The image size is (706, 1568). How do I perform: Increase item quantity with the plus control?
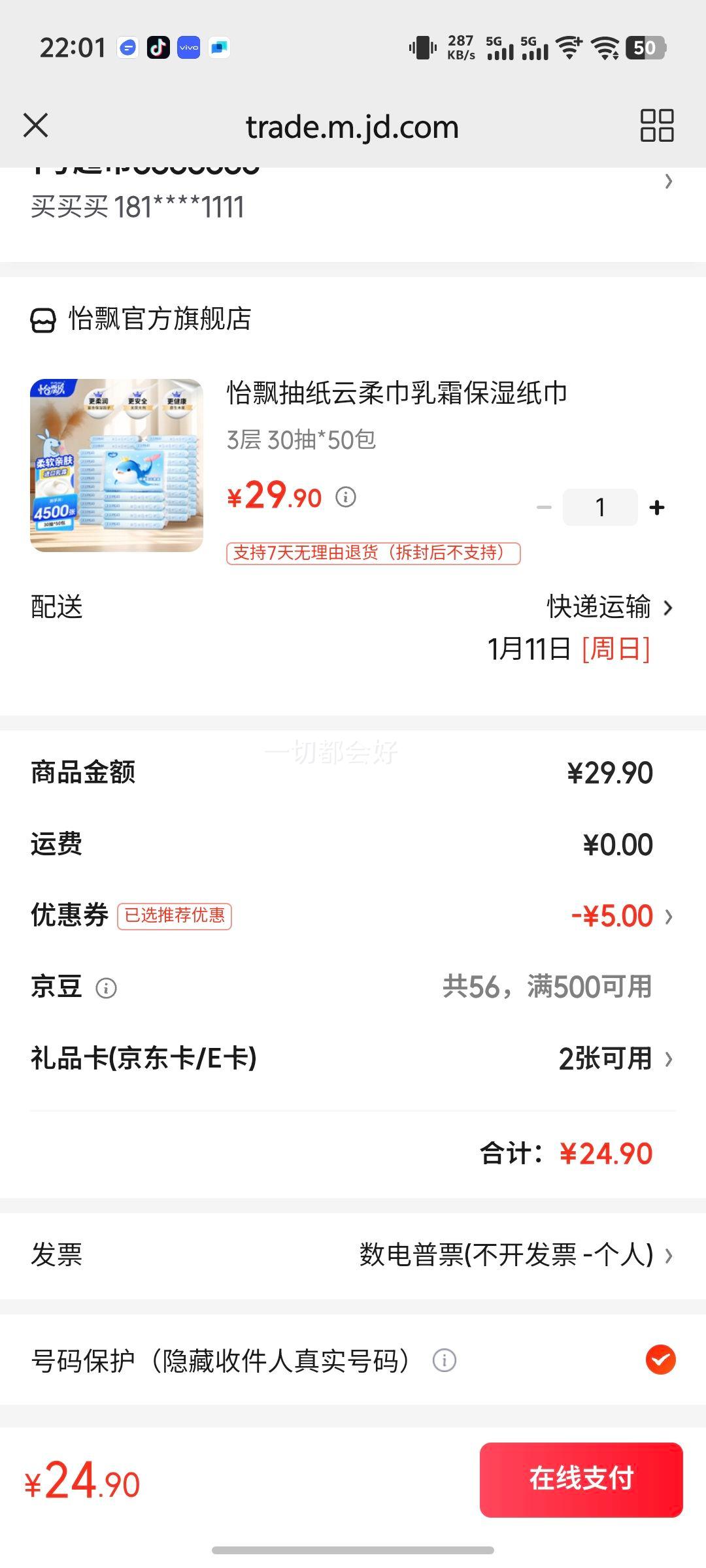(x=656, y=506)
